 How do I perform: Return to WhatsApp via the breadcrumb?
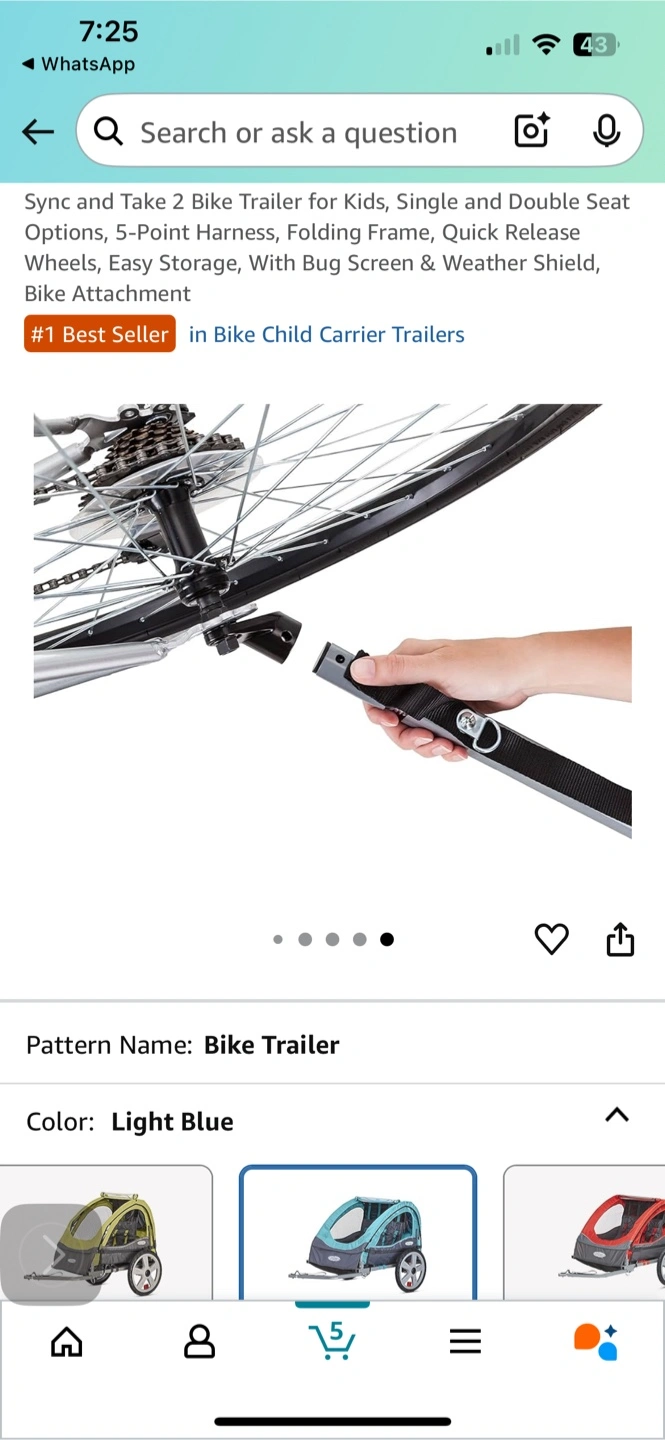78,64
